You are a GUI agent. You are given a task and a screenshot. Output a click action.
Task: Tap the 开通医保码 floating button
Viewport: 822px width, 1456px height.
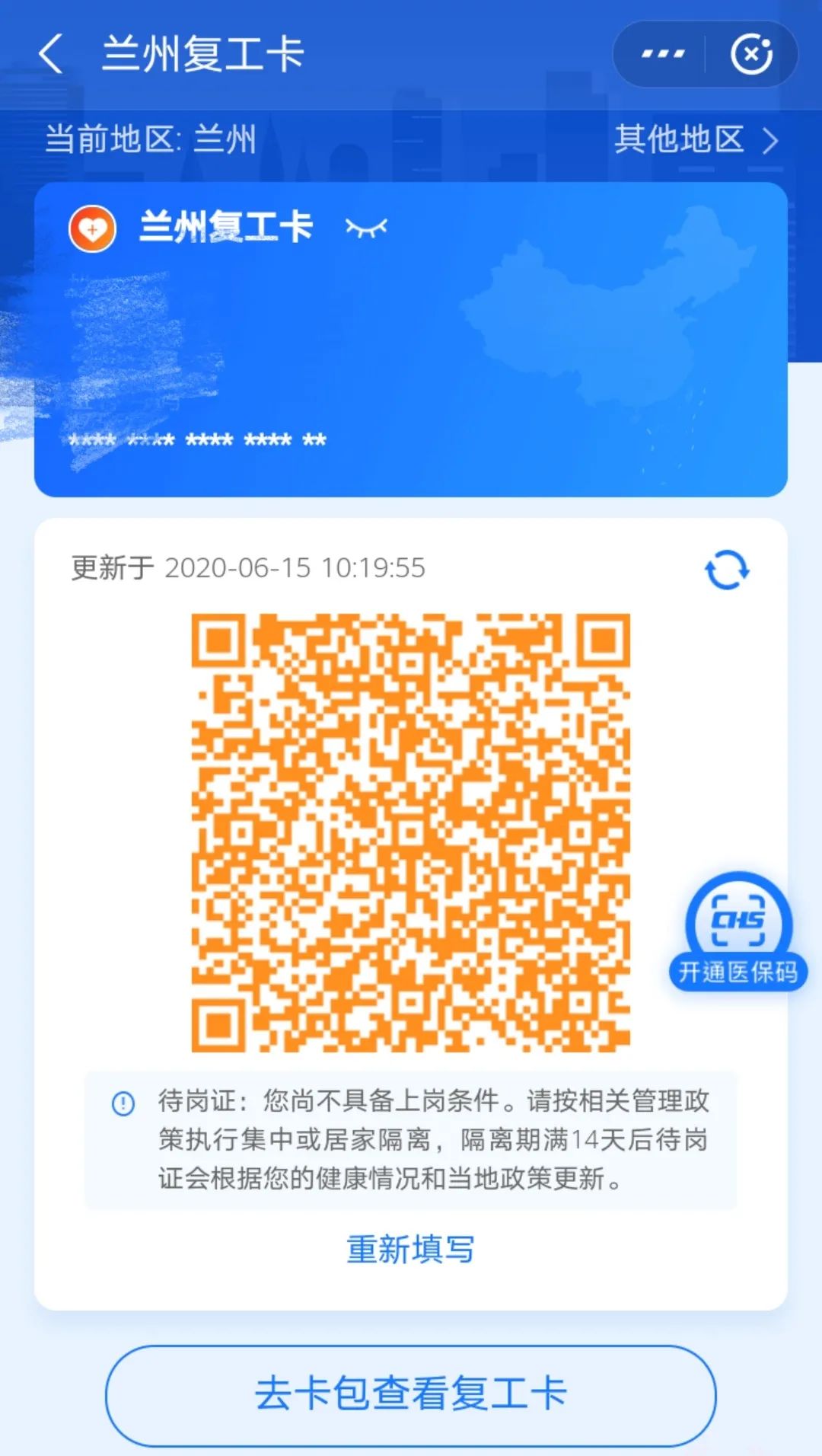click(x=738, y=934)
